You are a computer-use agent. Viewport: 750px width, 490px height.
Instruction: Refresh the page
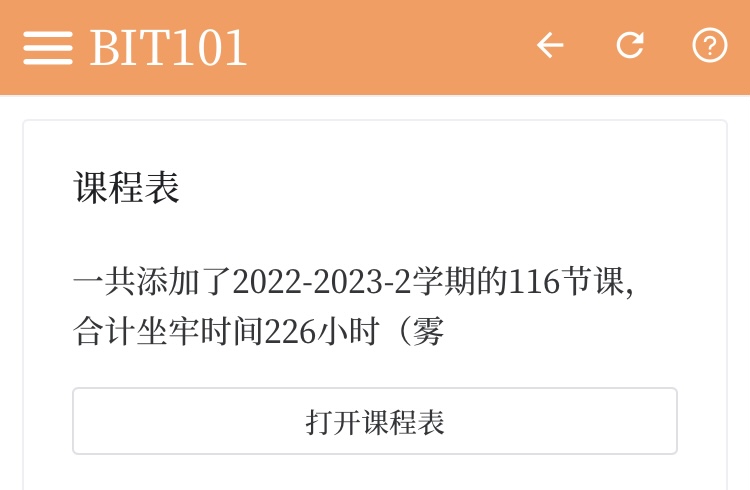630,45
